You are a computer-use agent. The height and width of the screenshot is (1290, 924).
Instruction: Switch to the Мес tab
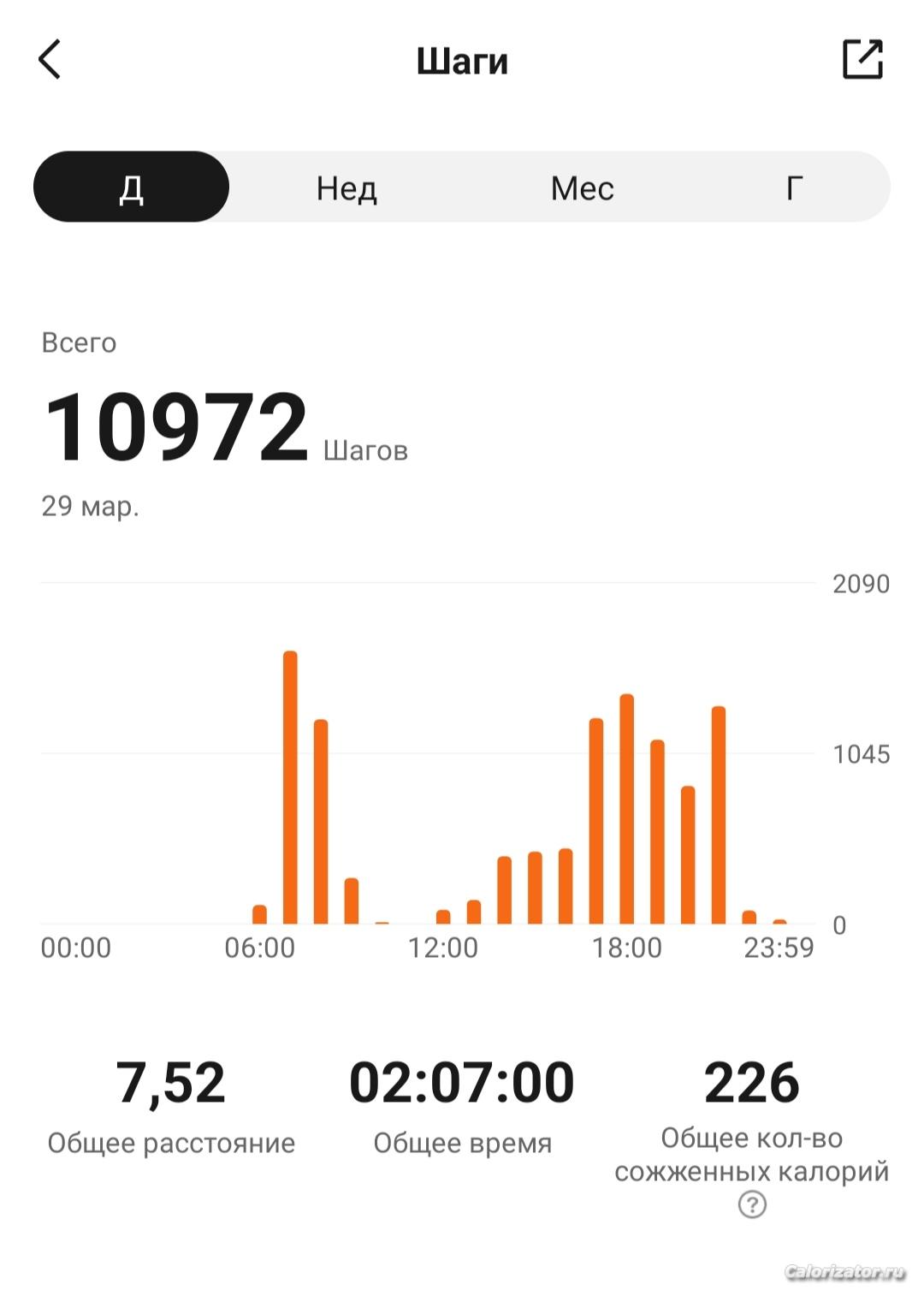[582, 187]
